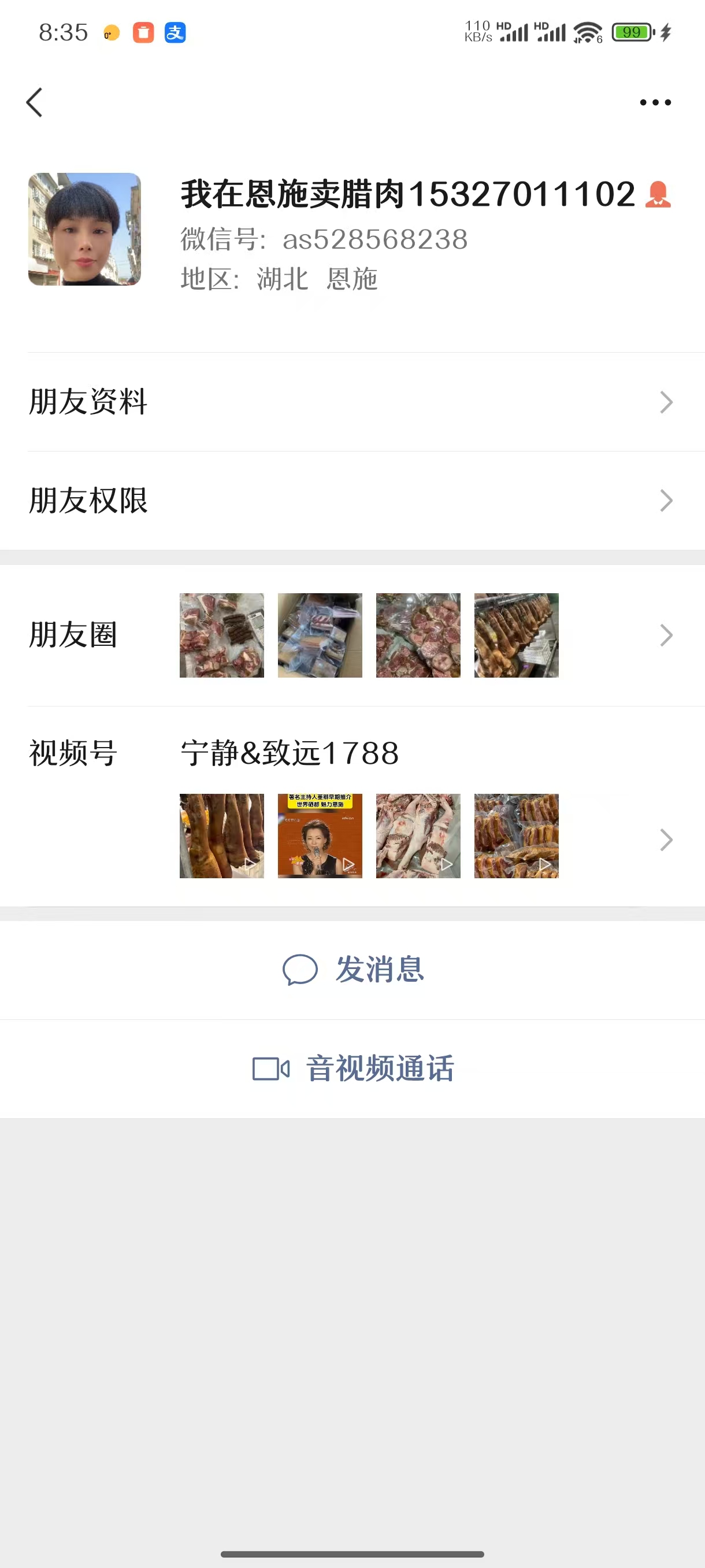This screenshot has height=1568, width=705.
Task: Open the three-dot more options menu
Action: 655,102
